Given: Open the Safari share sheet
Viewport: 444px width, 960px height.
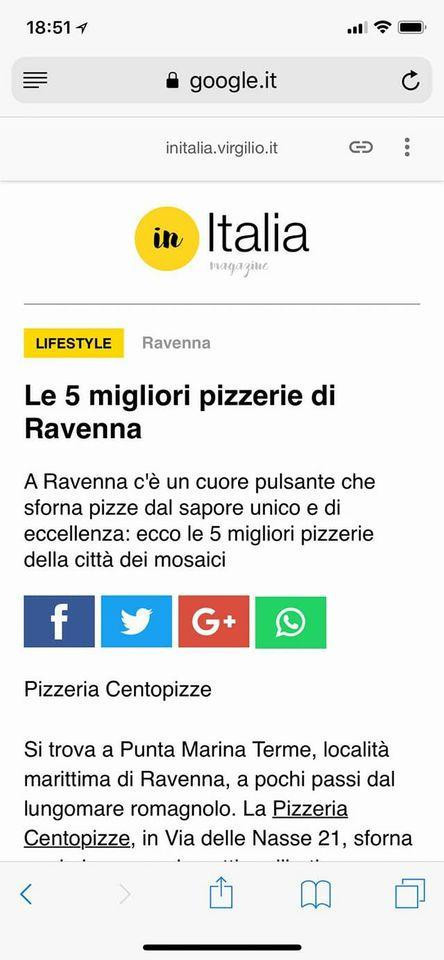Looking at the screenshot, I should point(221,893).
